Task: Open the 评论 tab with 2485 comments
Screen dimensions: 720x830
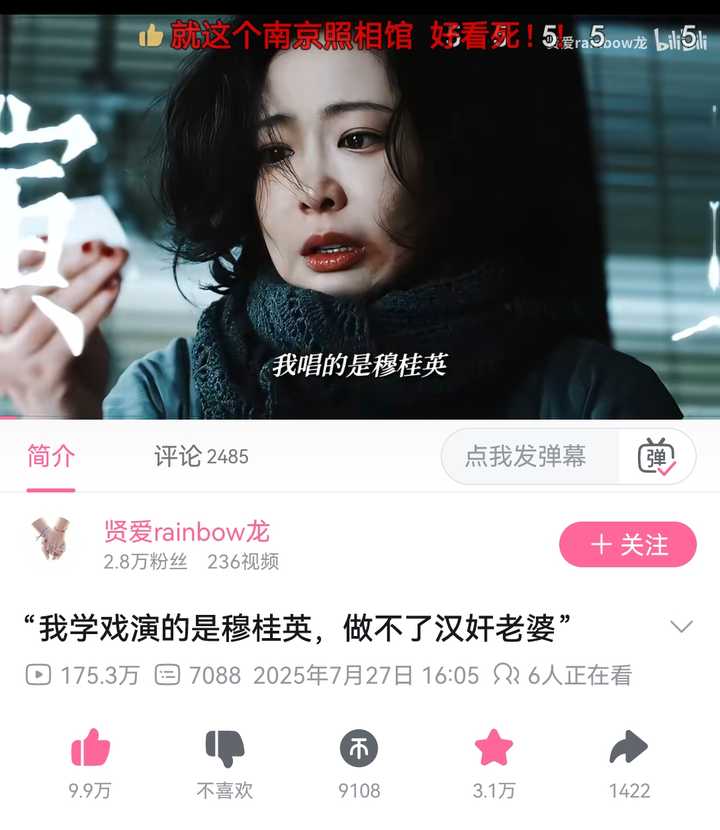Action: (x=200, y=457)
